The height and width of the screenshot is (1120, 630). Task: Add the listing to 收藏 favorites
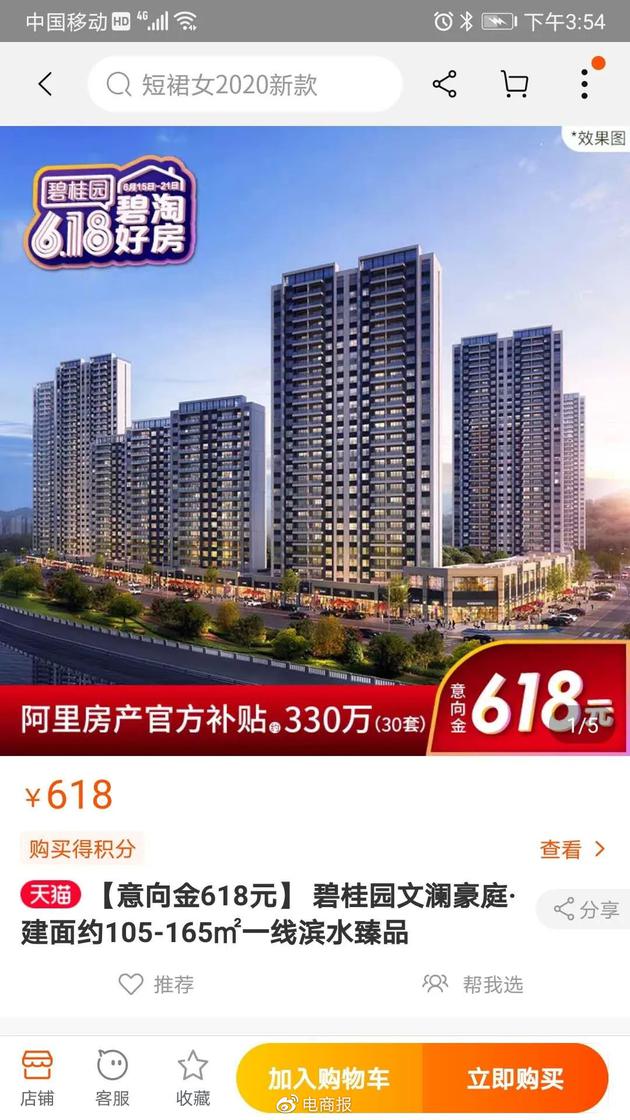pos(192,1077)
